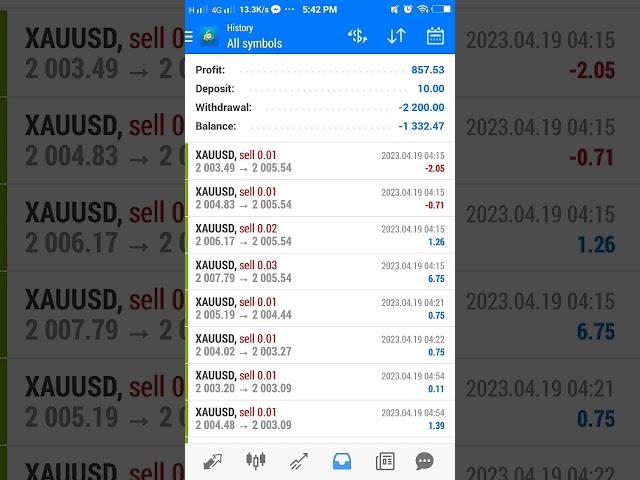Open the calendar date range picker
Viewport: 640px width, 480px height.
point(435,36)
